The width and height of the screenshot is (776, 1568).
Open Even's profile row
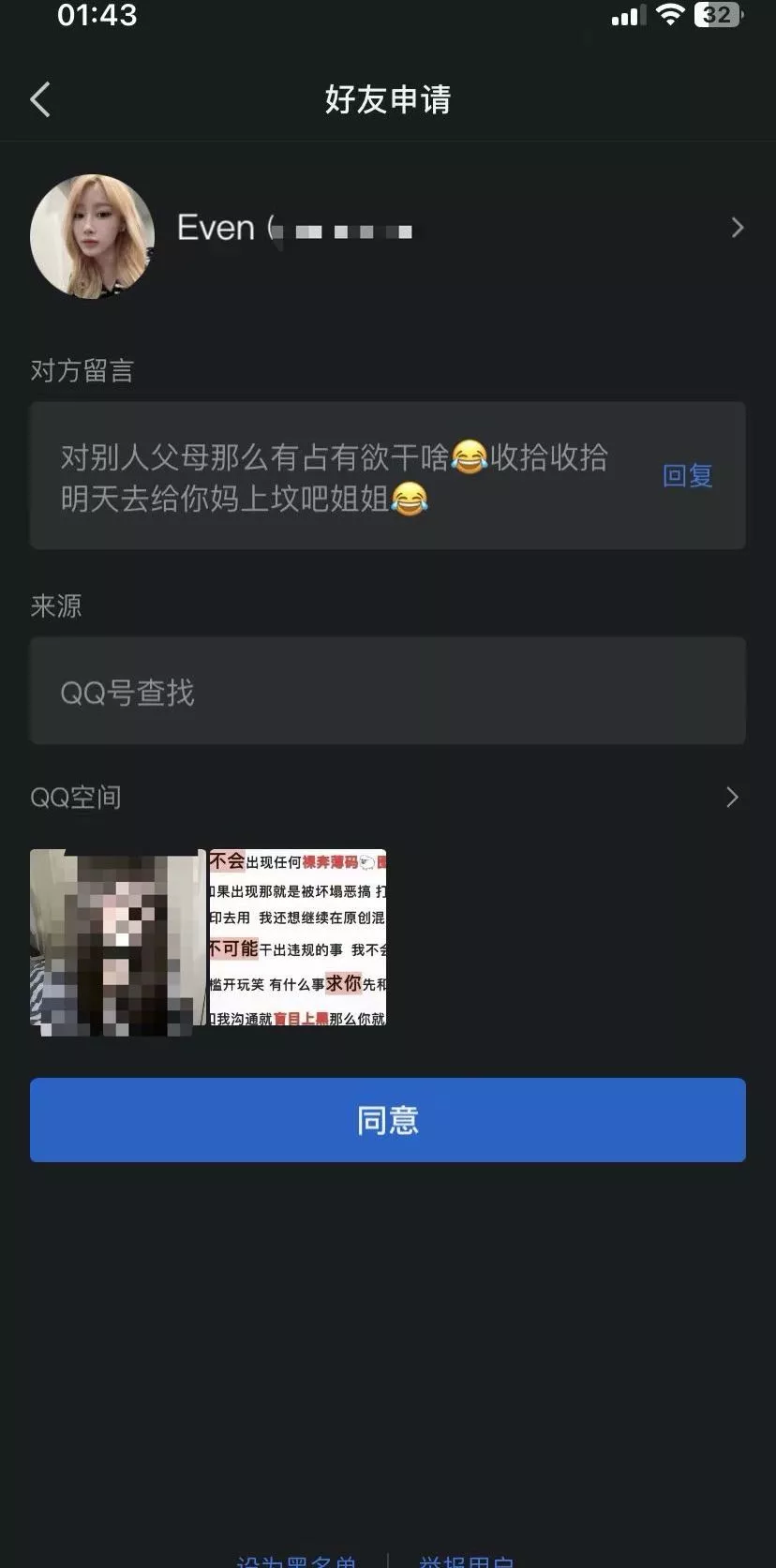(x=388, y=228)
